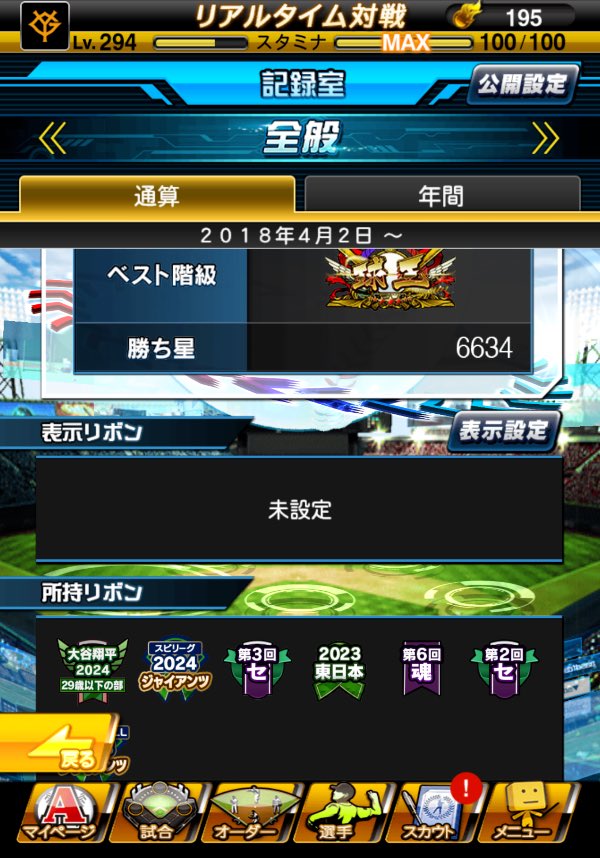Switch to the 通算 tab

(x=156, y=196)
